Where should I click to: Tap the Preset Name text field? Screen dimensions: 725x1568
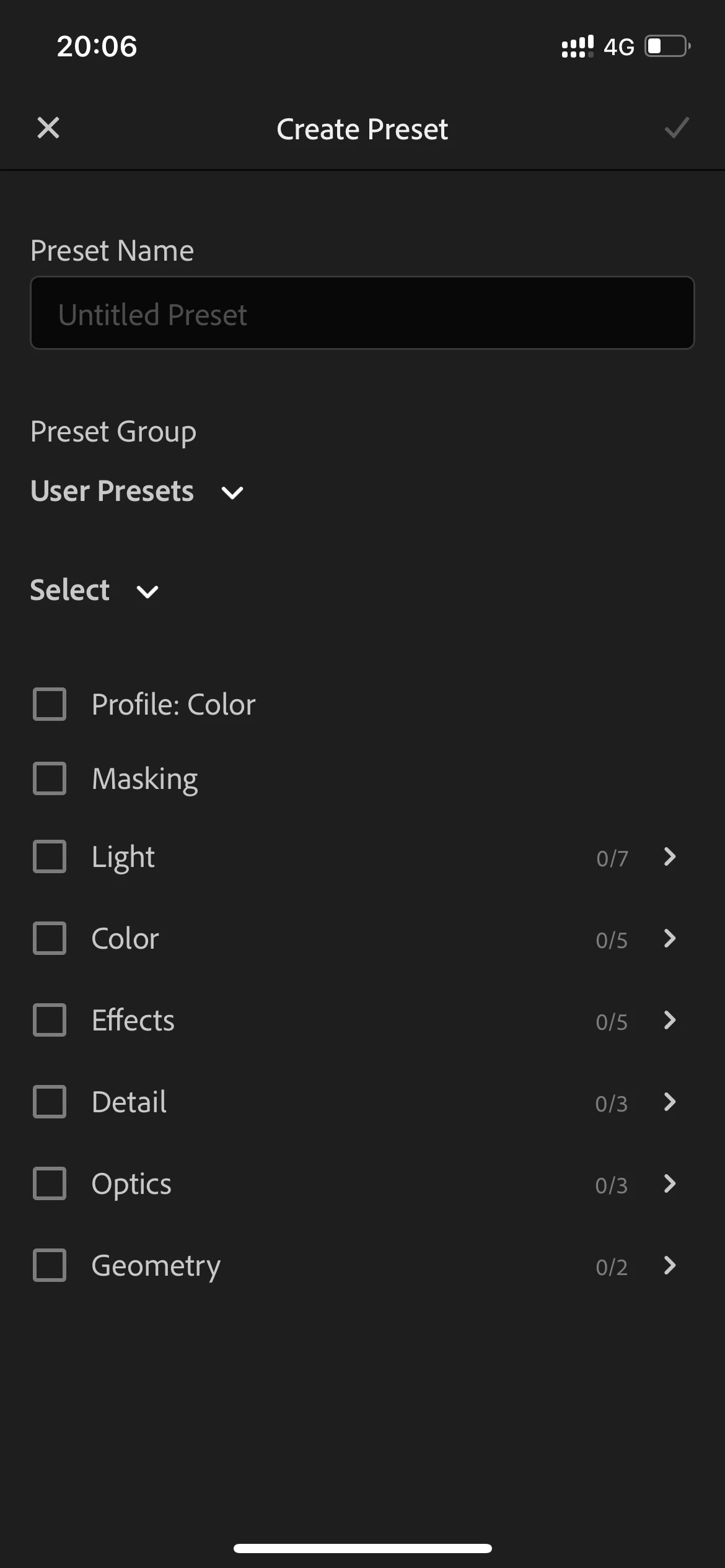(362, 313)
